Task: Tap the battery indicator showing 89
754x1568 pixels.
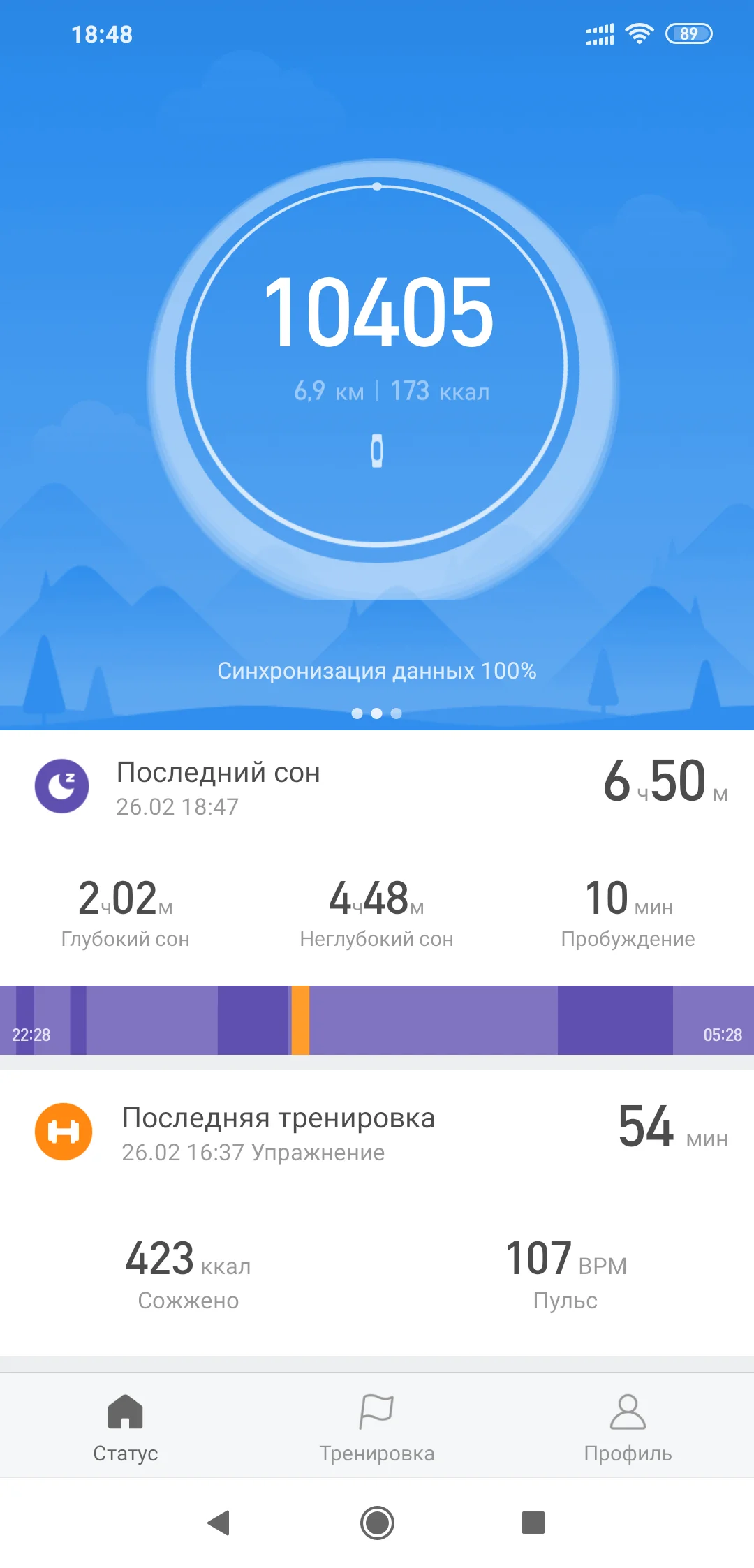Action: pyautogui.click(x=688, y=32)
